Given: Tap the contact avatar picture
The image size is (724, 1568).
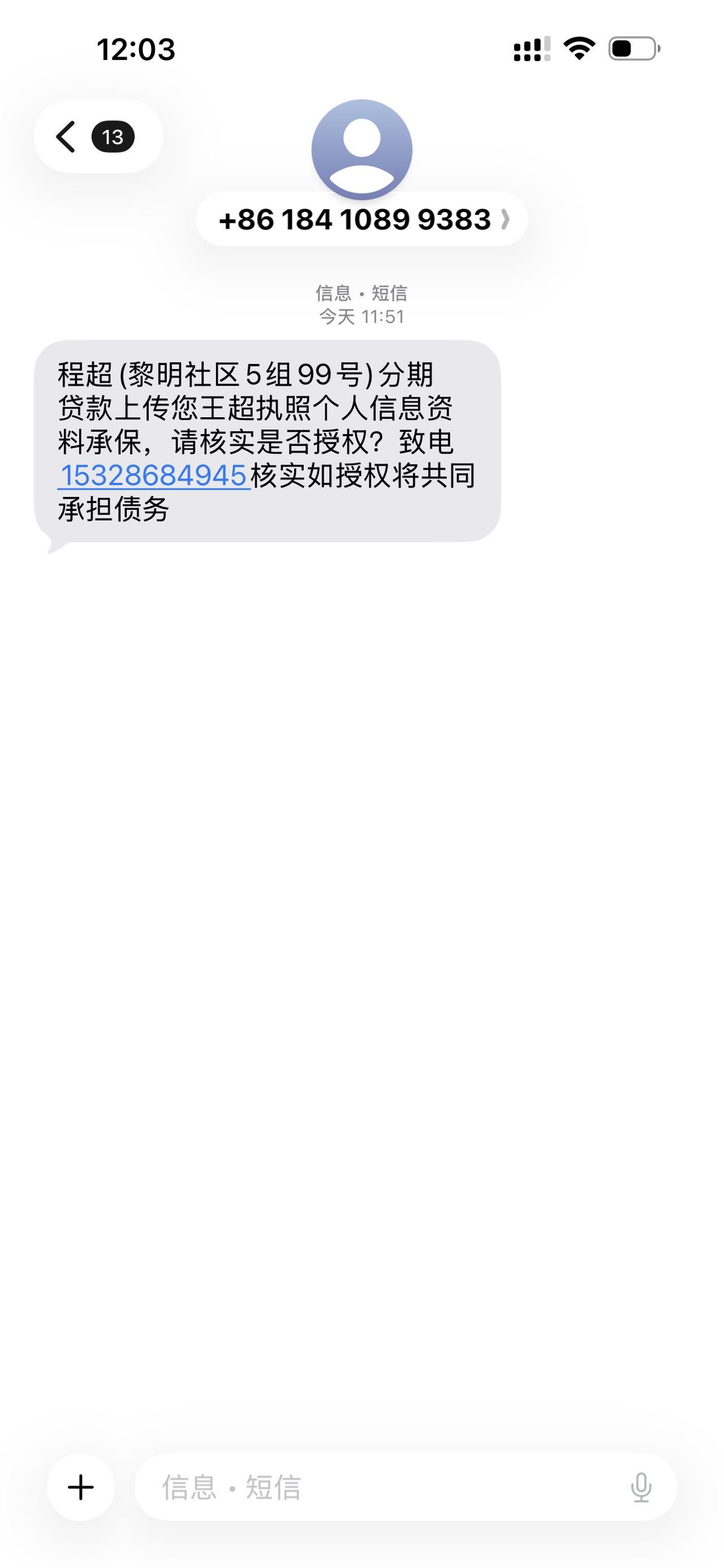Looking at the screenshot, I should tap(361, 149).
